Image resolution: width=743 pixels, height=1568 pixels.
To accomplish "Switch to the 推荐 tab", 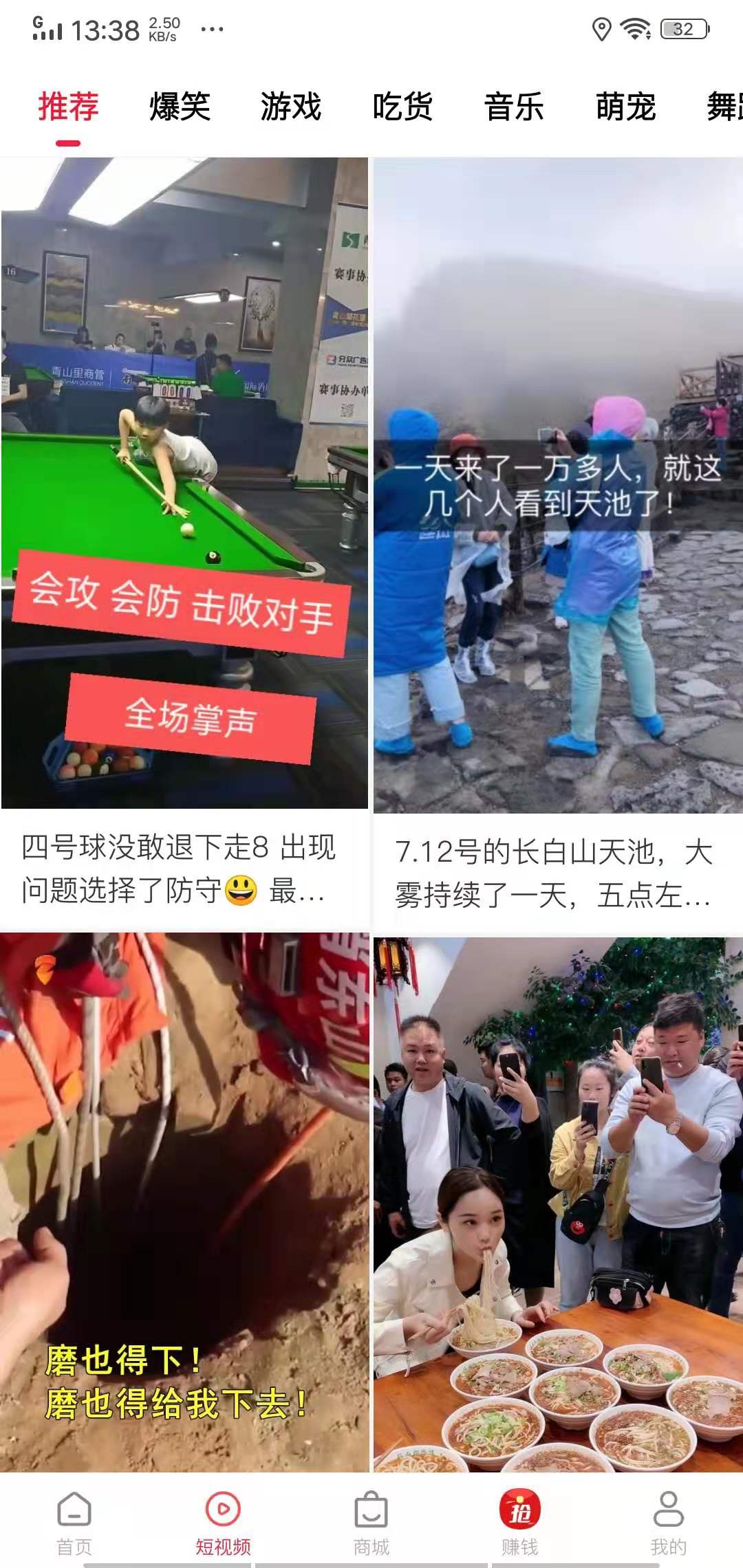I will pyautogui.click(x=68, y=107).
